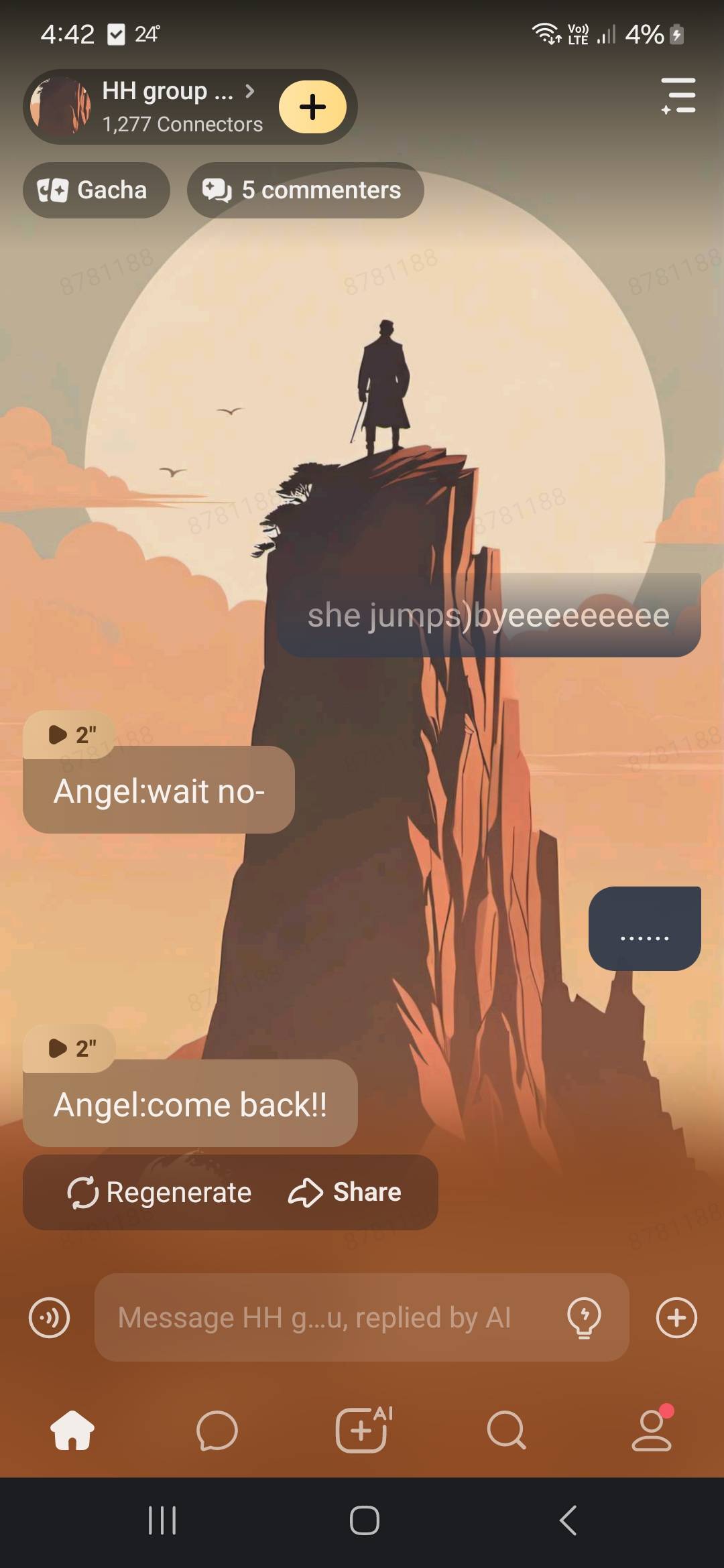The height and width of the screenshot is (1568, 724).
Task: Switch to the Chats tab
Action: (x=217, y=1430)
